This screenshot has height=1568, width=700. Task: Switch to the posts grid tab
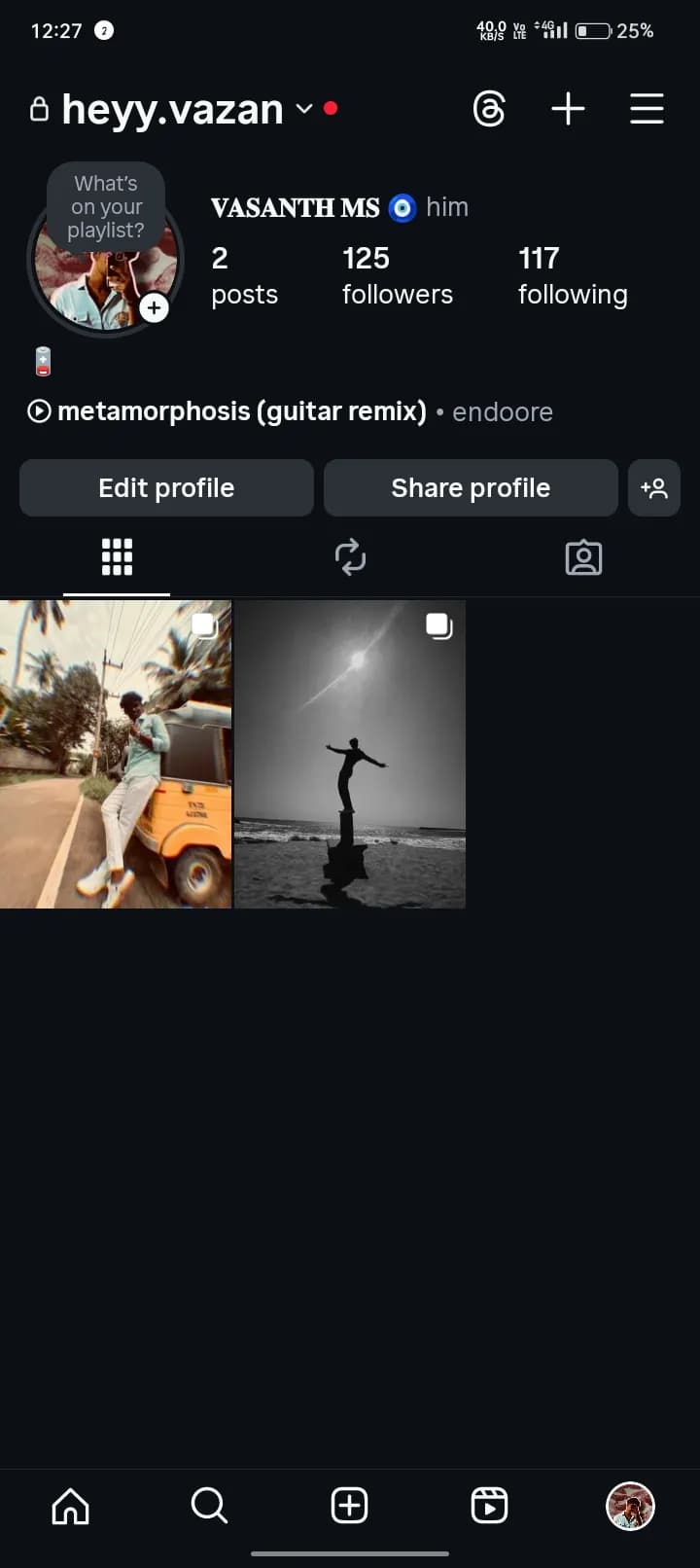point(117,557)
